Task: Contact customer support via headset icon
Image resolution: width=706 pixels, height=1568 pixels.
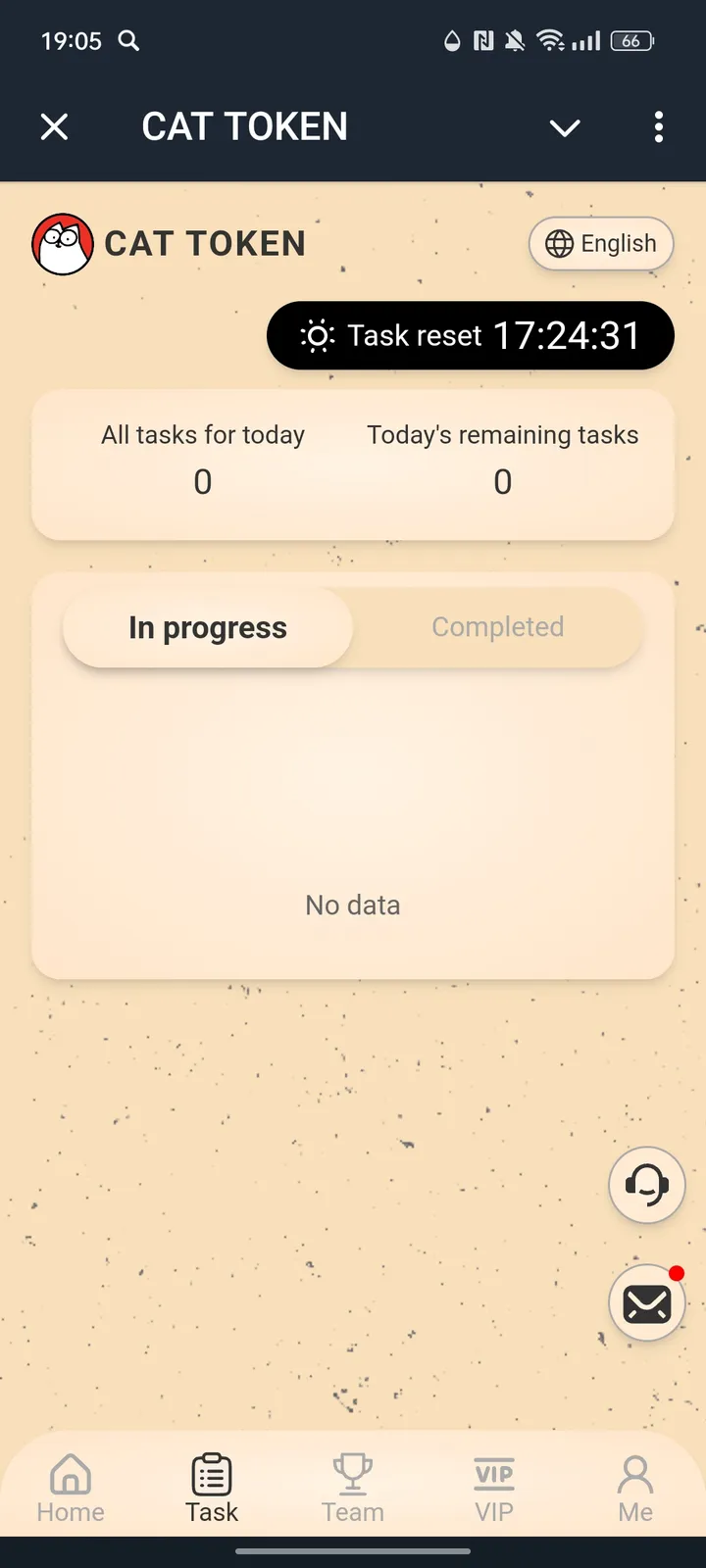Action: tap(646, 1185)
